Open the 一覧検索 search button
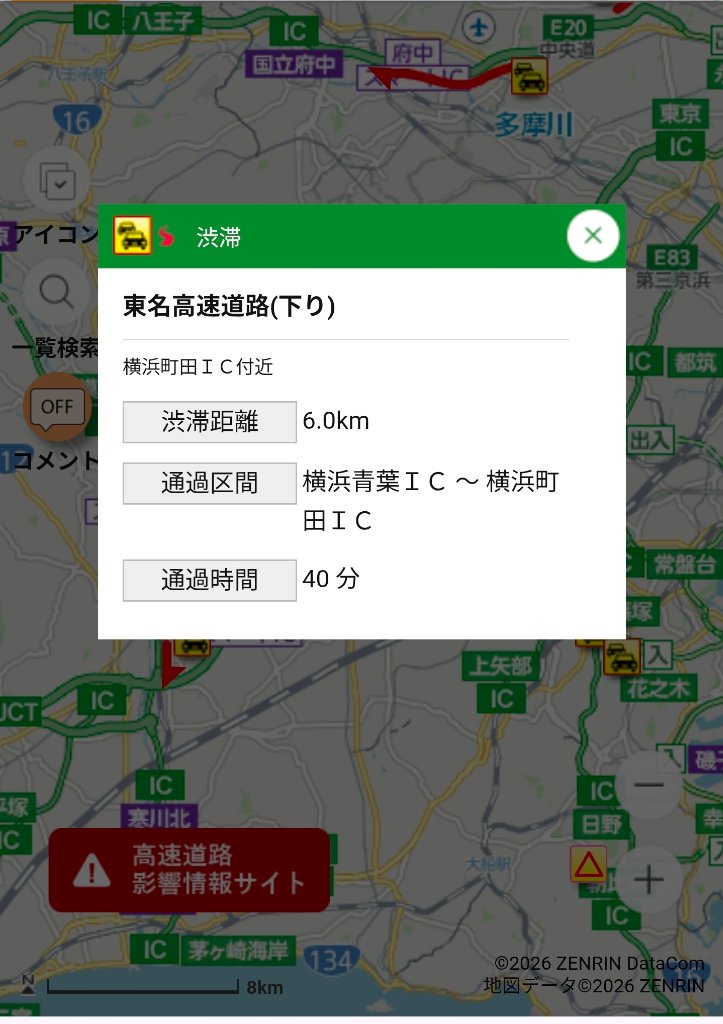This screenshot has height=1024, width=723. (x=56, y=293)
